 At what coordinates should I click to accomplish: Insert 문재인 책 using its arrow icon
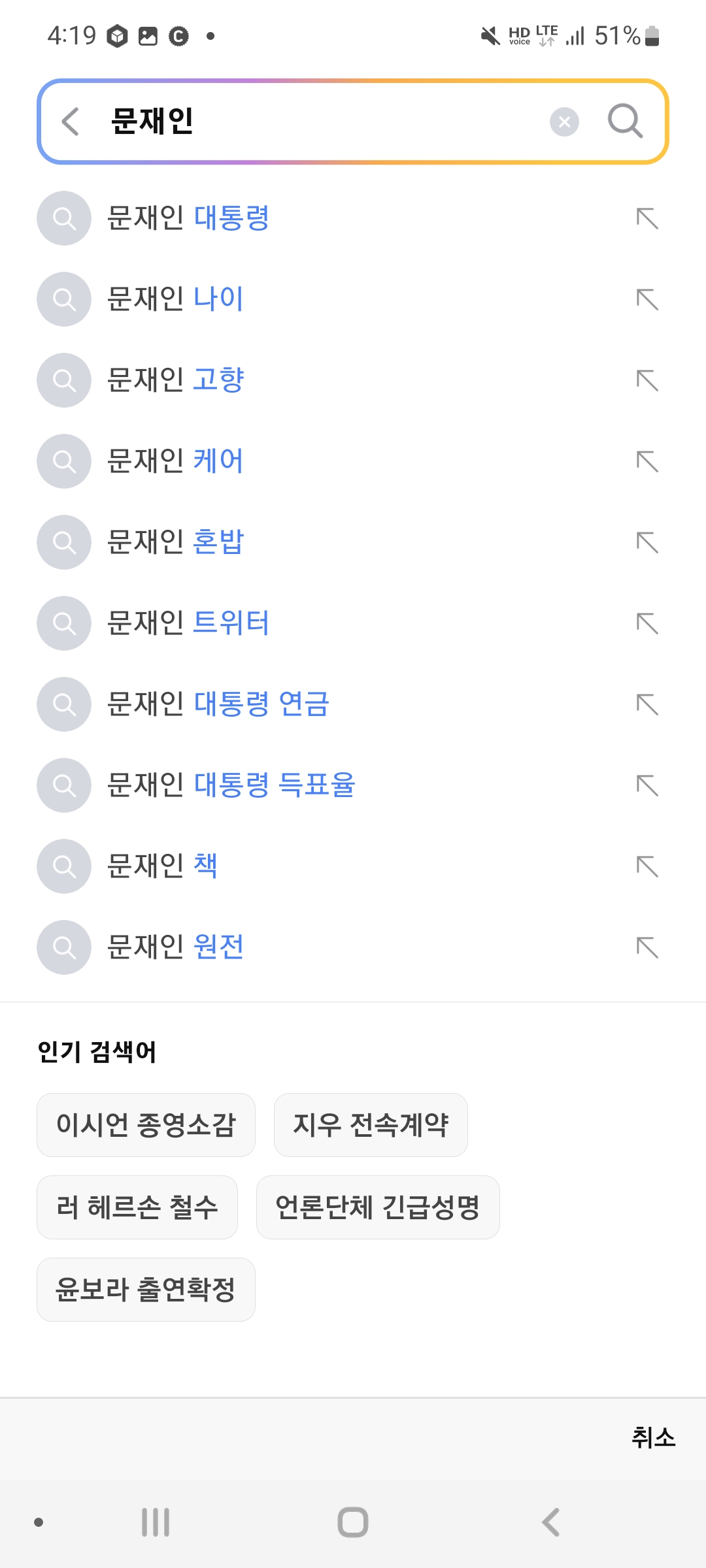(647, 866)
